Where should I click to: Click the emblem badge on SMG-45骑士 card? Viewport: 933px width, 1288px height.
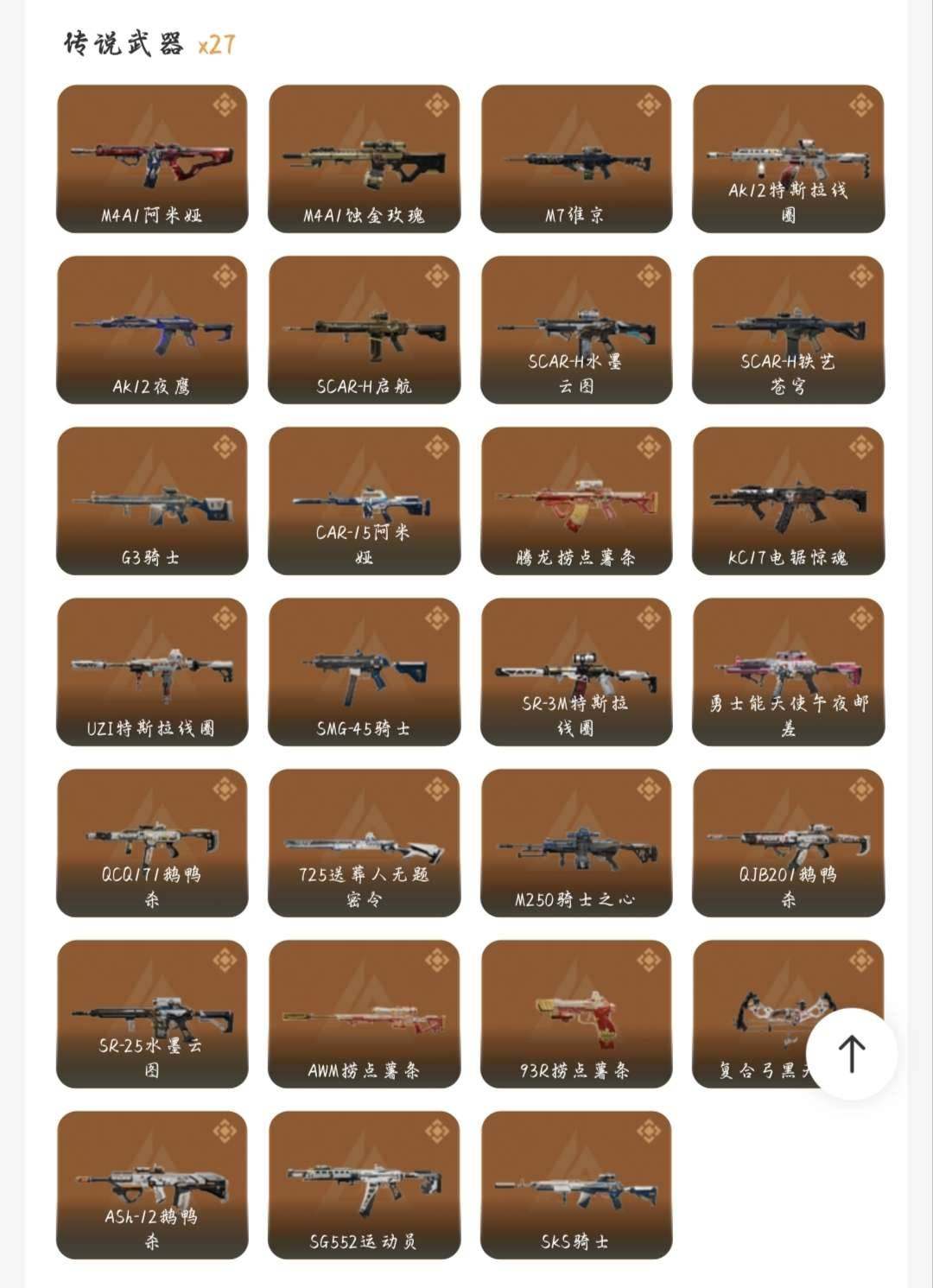[x=435, y=616]
